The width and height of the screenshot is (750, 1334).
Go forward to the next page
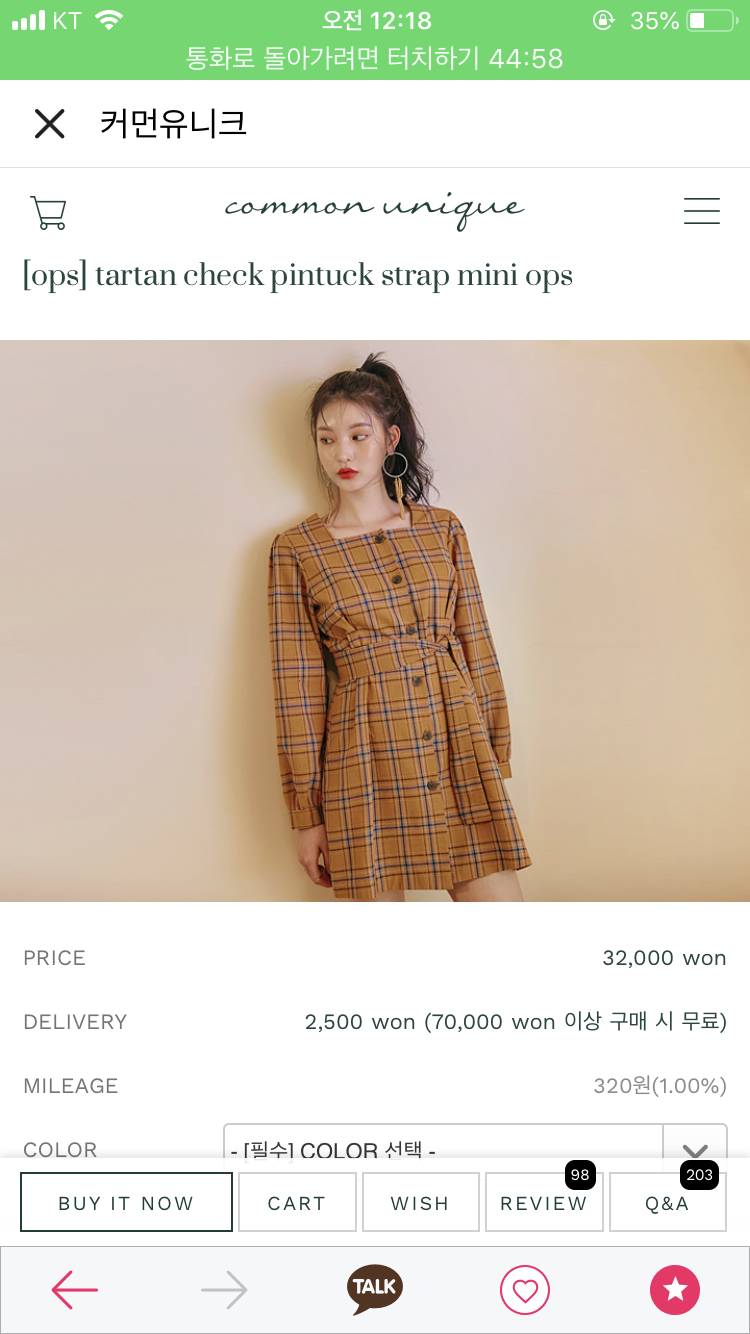[x=224, y=1289]
